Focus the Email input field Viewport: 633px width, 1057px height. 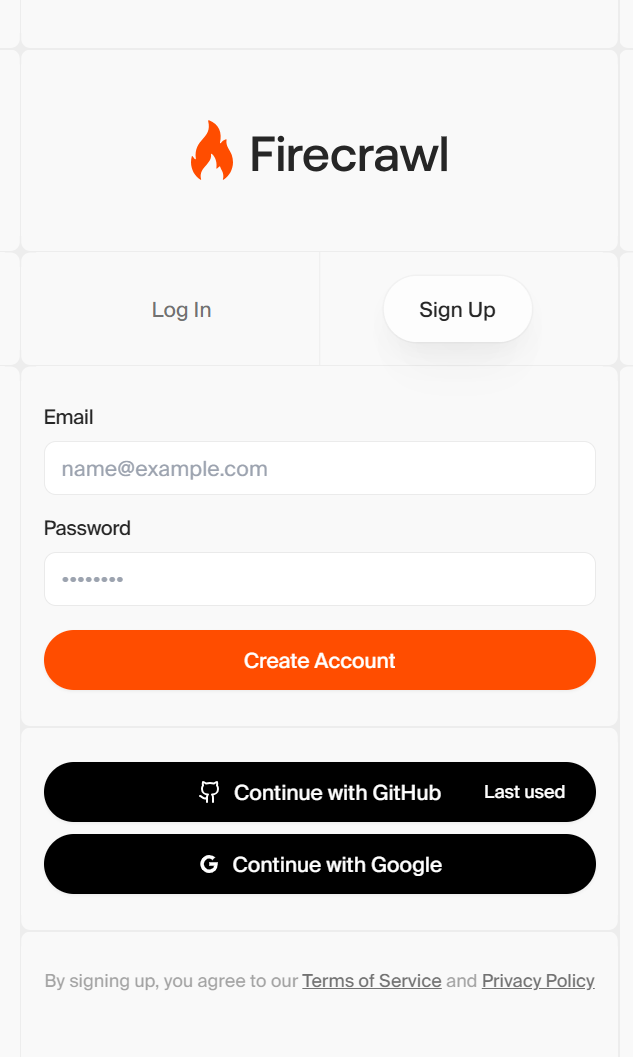[320, 468]
